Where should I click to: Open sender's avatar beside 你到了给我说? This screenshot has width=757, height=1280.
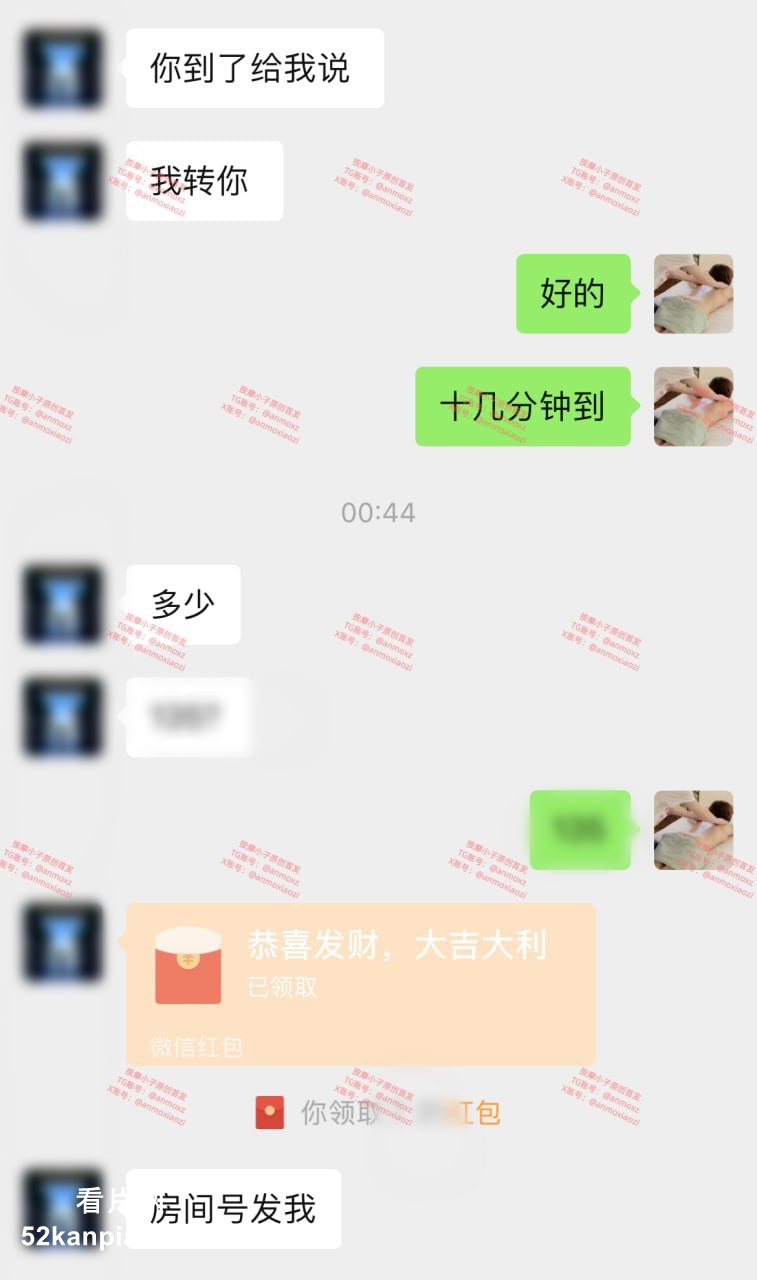tap(62, 69)
